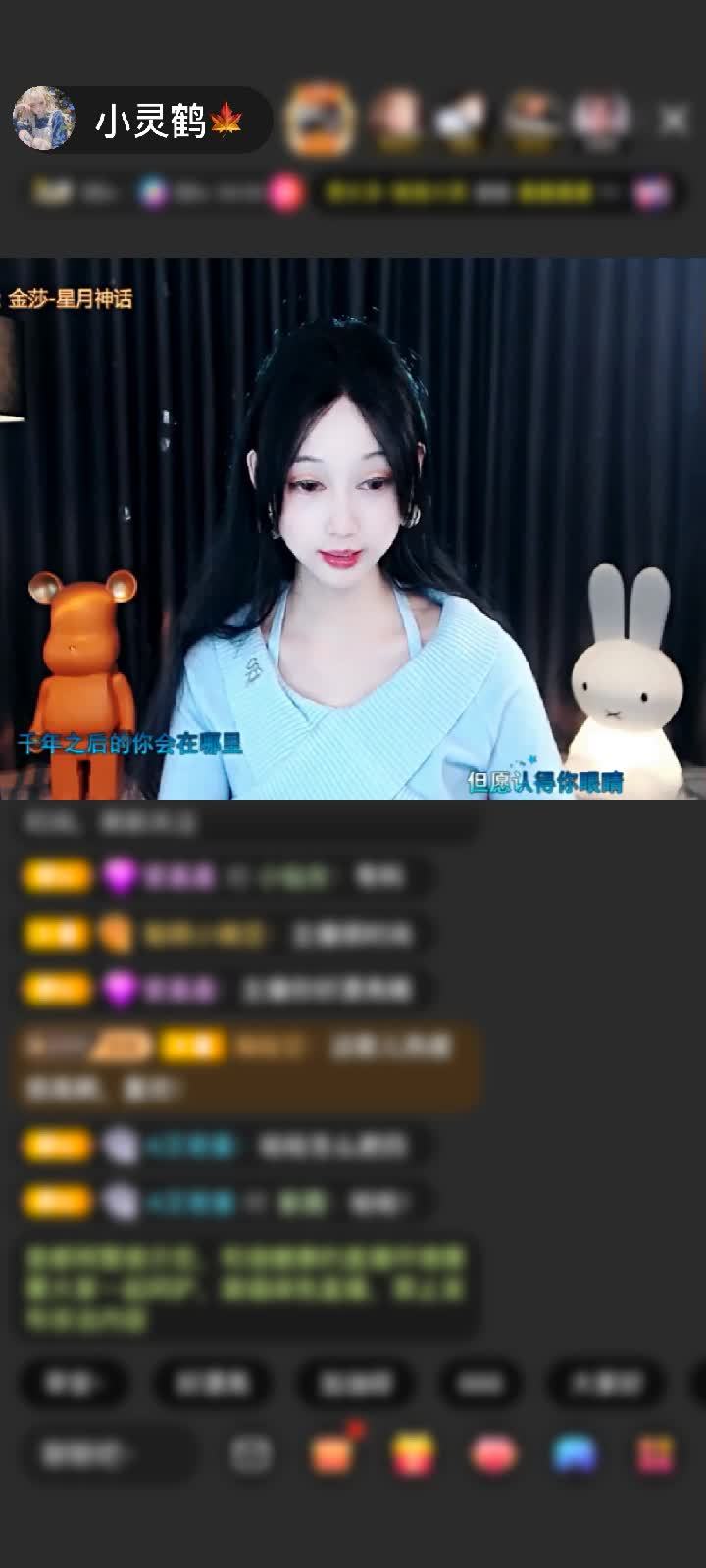This screenshot has height=1568, width=706.
Task: Tap the purple fan-club medal in a chat message
Action: [x=122, y=876]
